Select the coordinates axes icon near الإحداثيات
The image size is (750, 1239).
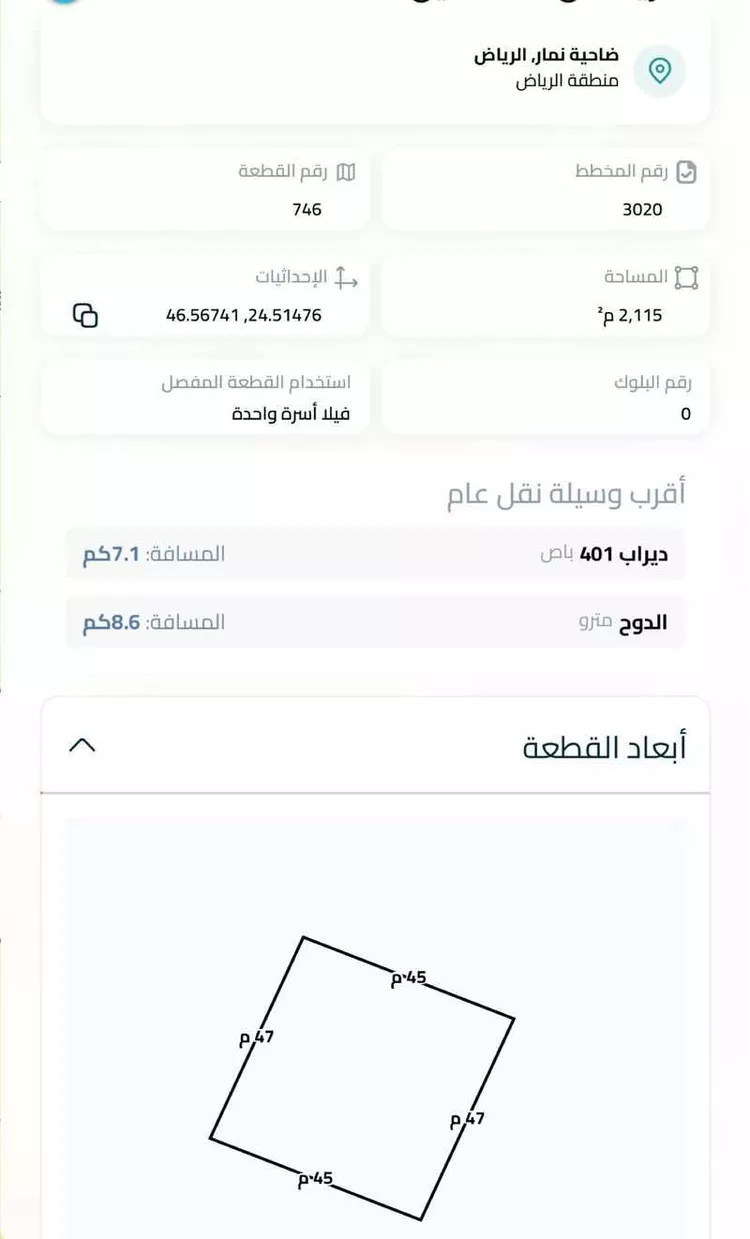[x=345, y=277]
